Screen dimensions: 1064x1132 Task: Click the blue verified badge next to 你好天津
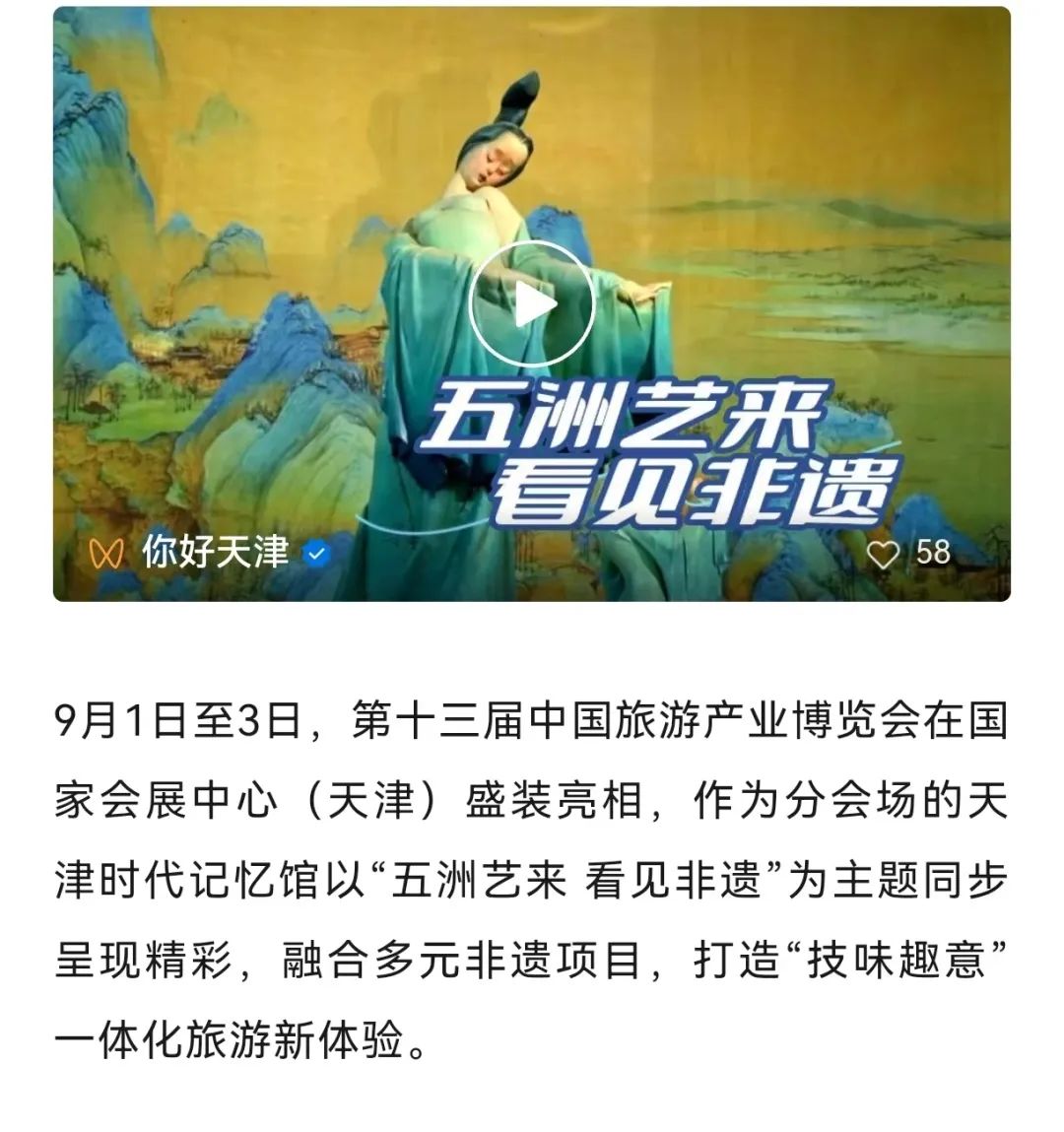point(316,553)
